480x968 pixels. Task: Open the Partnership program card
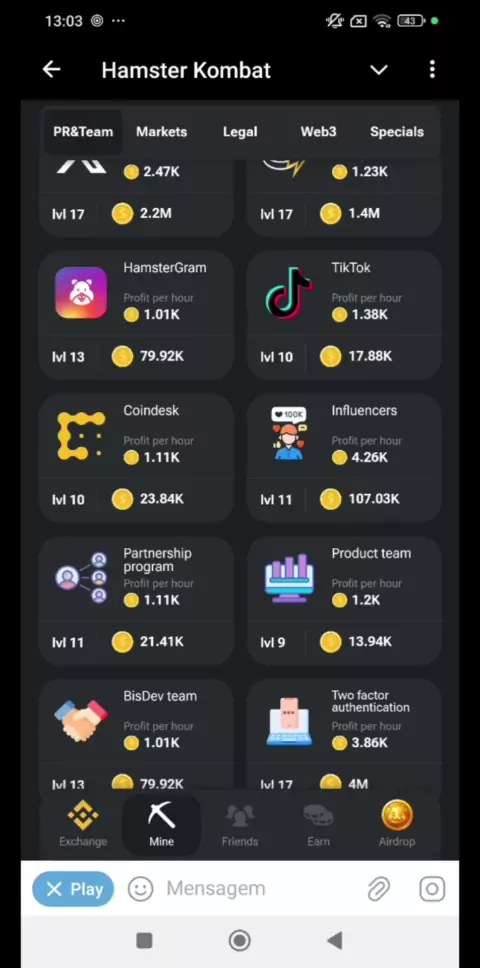coord(136,600)
